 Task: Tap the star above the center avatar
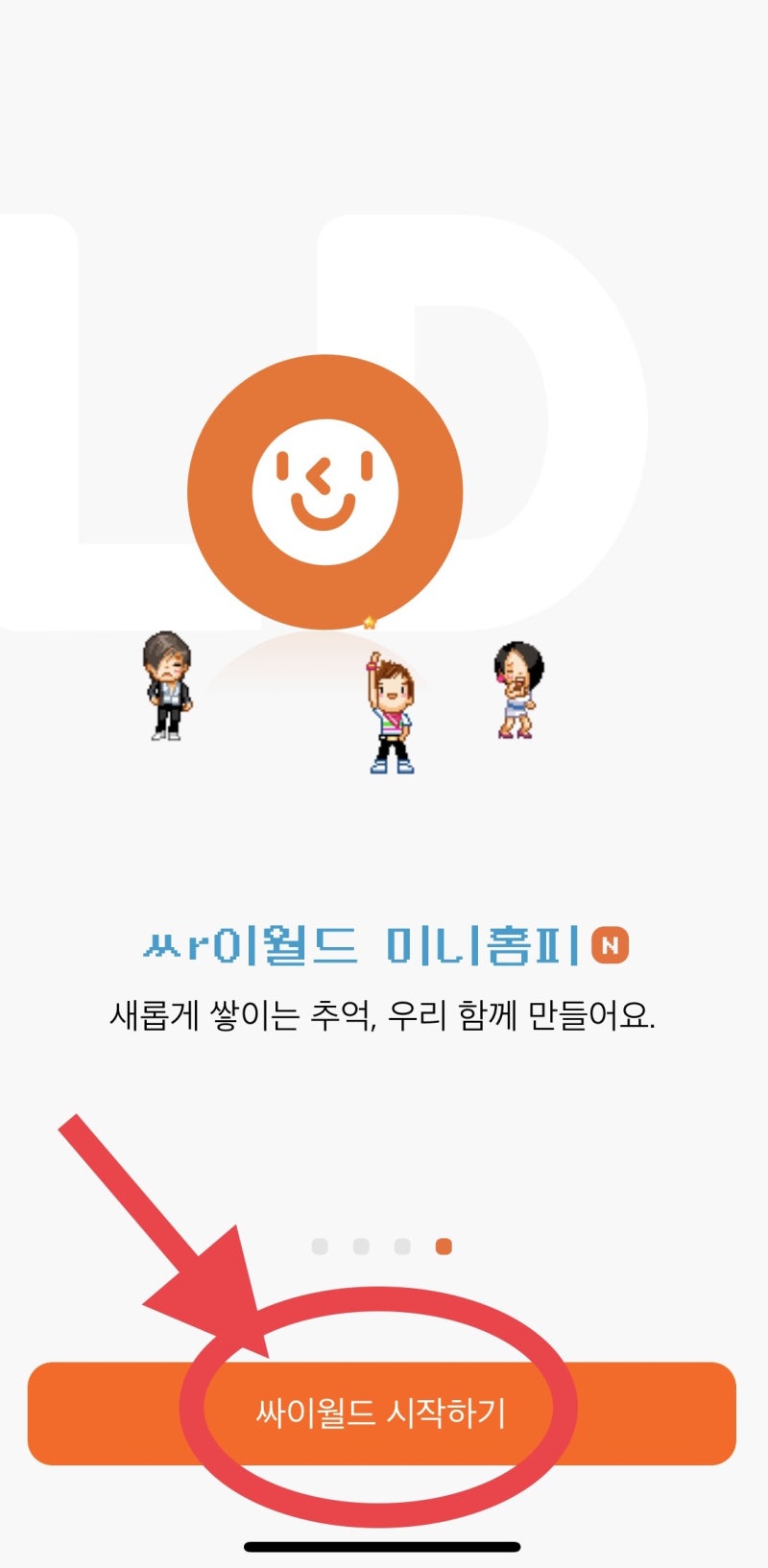[x=368, y=623]
